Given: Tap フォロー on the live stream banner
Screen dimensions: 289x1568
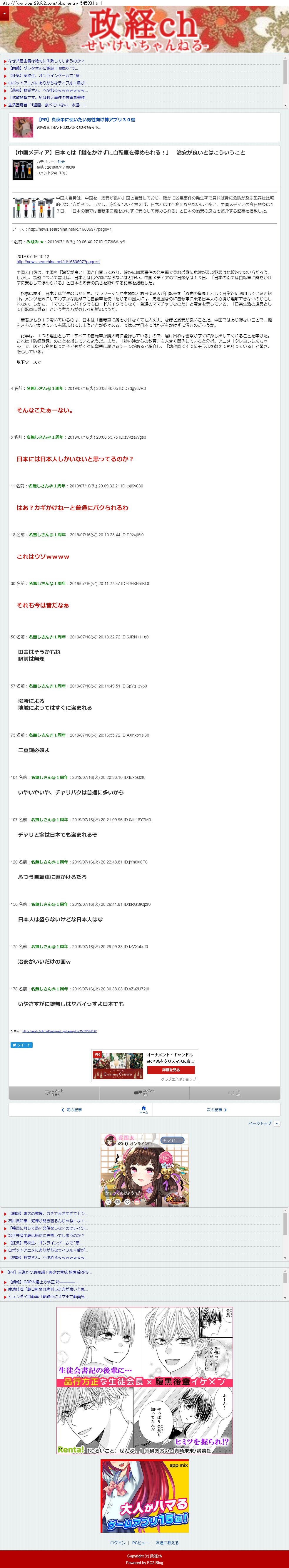Looking at the screenshot, I should [x=172, y=1140].
